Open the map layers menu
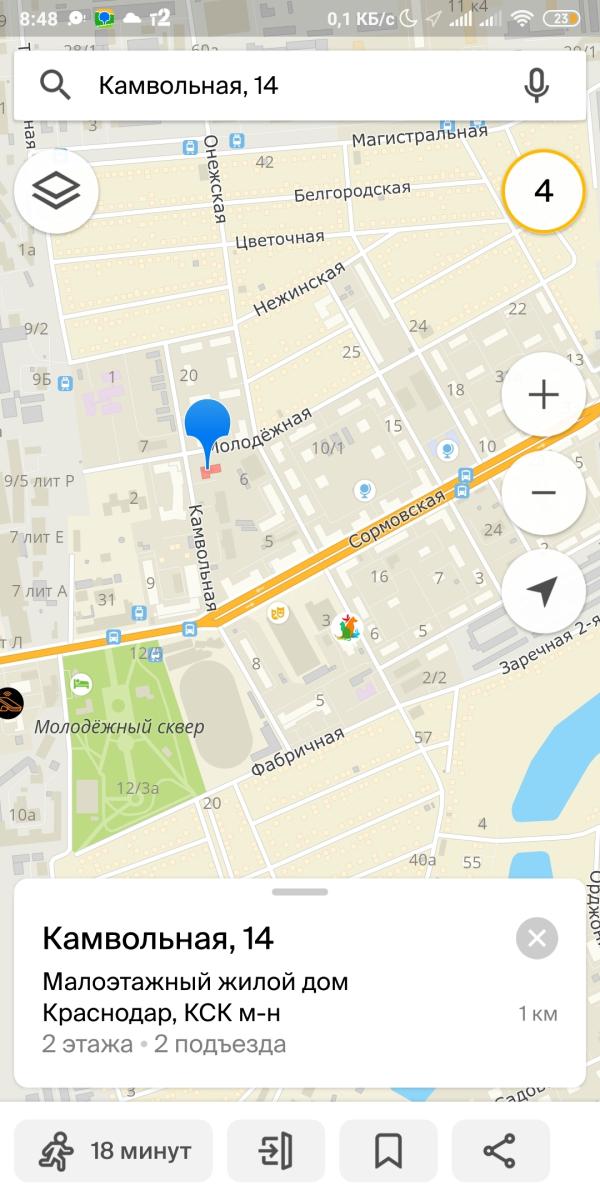The width and height of the screenshot is (600, 1199). tap(56, 191)
